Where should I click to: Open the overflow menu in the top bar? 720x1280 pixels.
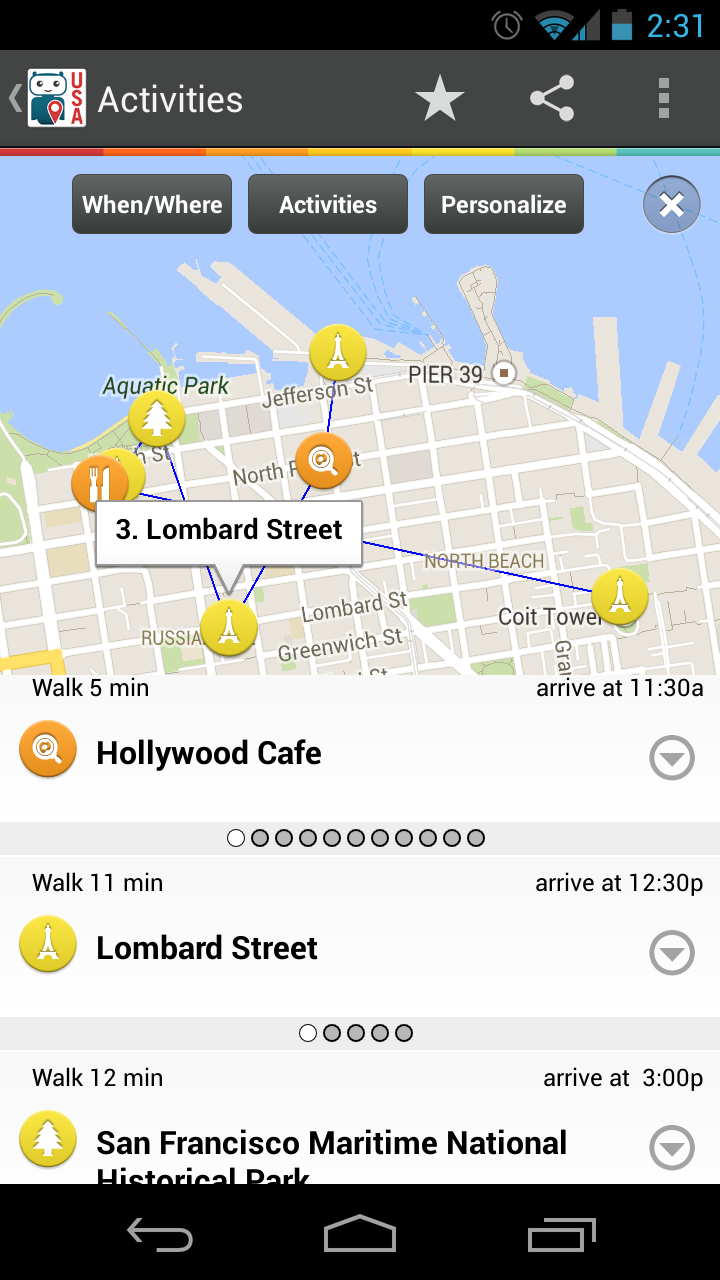pos(664,98)
